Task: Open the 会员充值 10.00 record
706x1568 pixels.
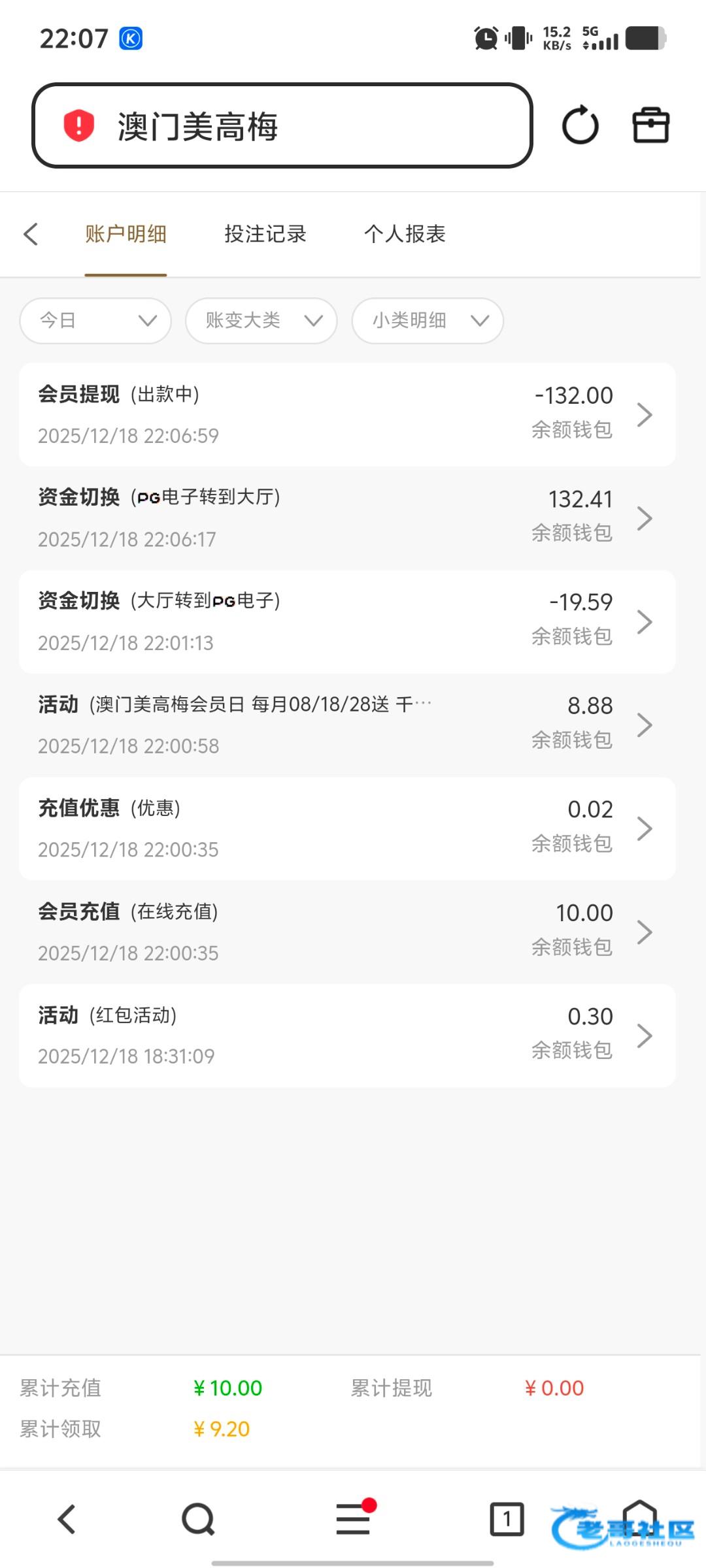Action: click(347, 932)
